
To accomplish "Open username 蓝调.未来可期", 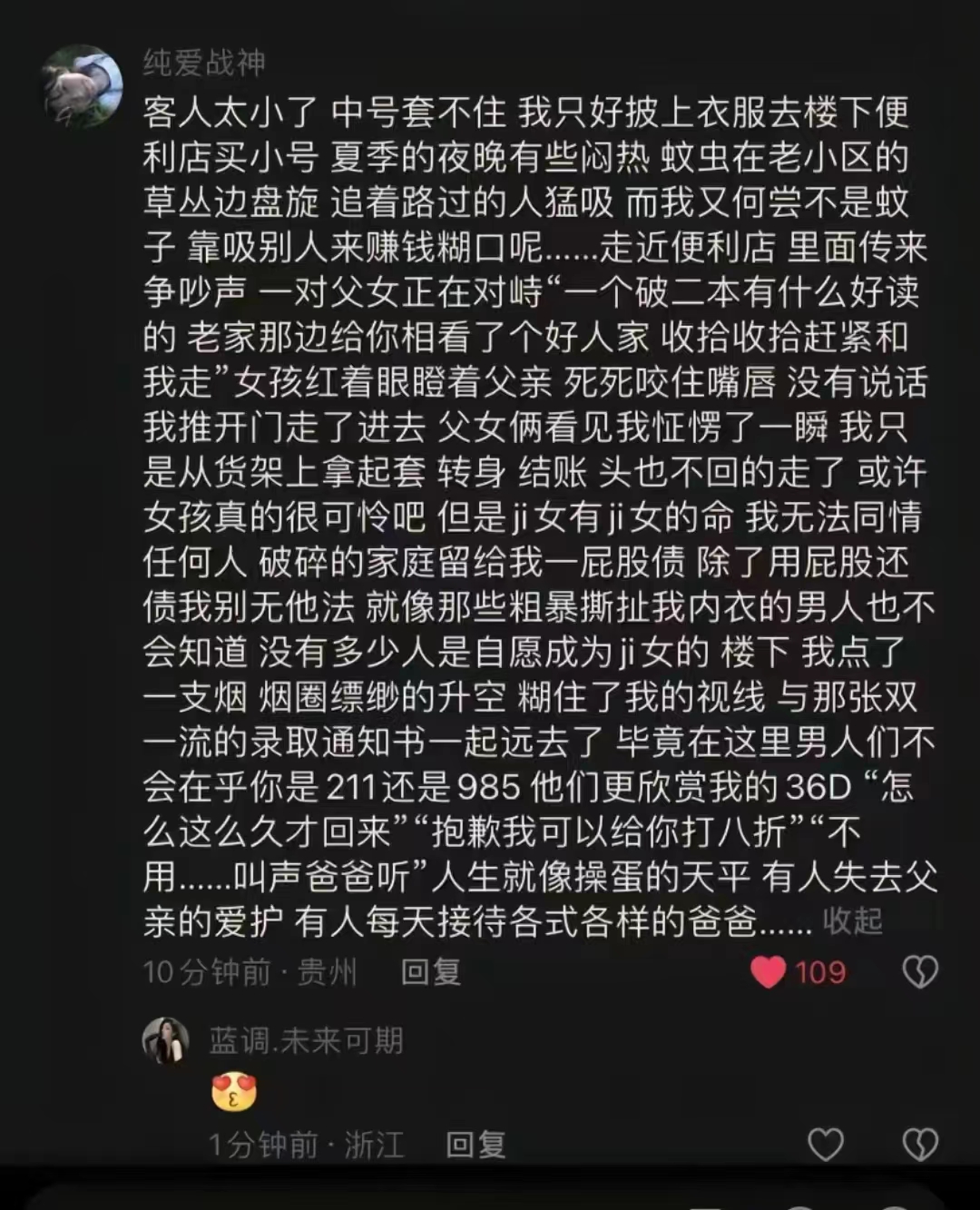I will tap(306, 1040).
